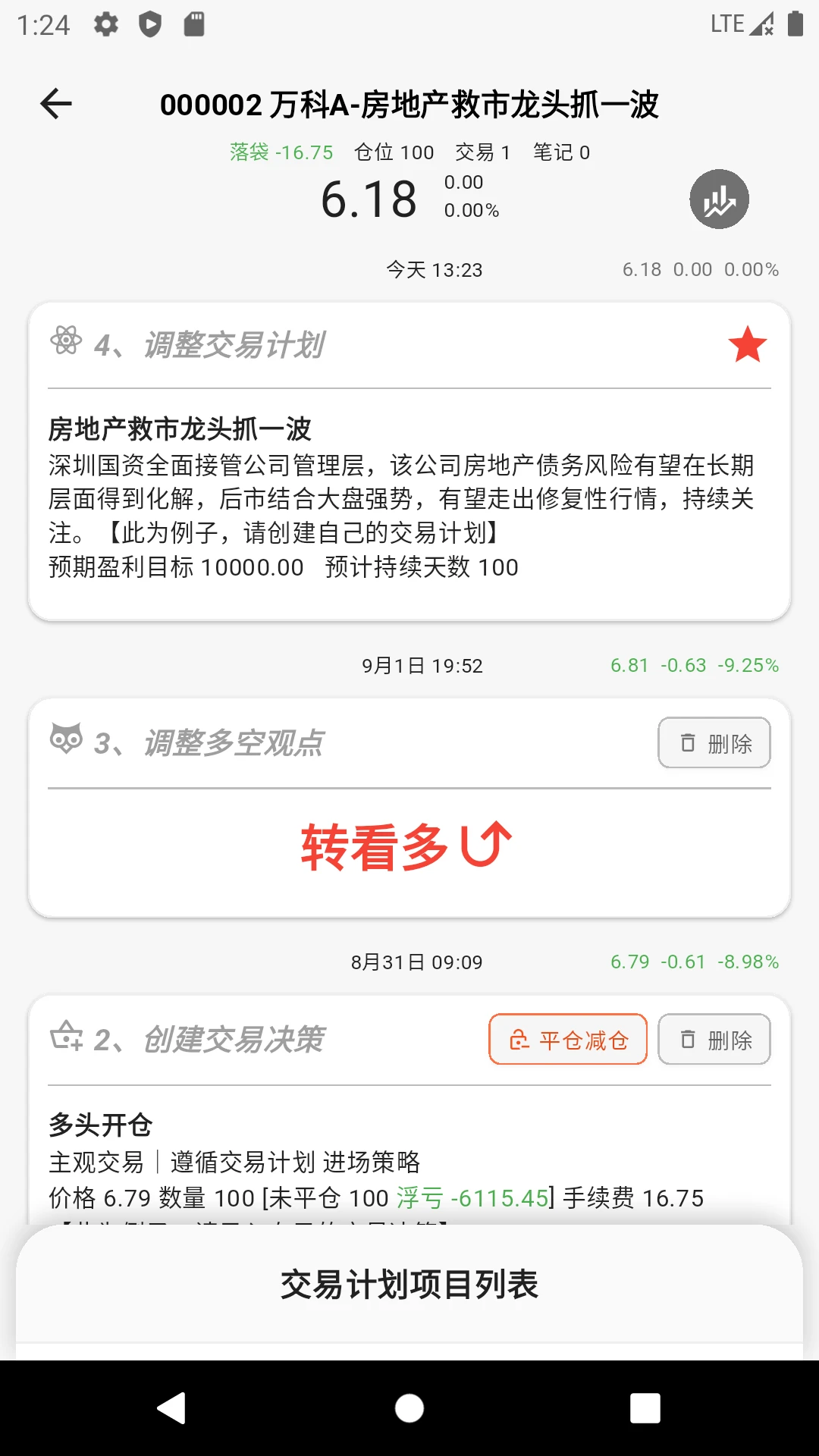
Task: Tap the 仓位 100 position label
Action: [395, 152]
